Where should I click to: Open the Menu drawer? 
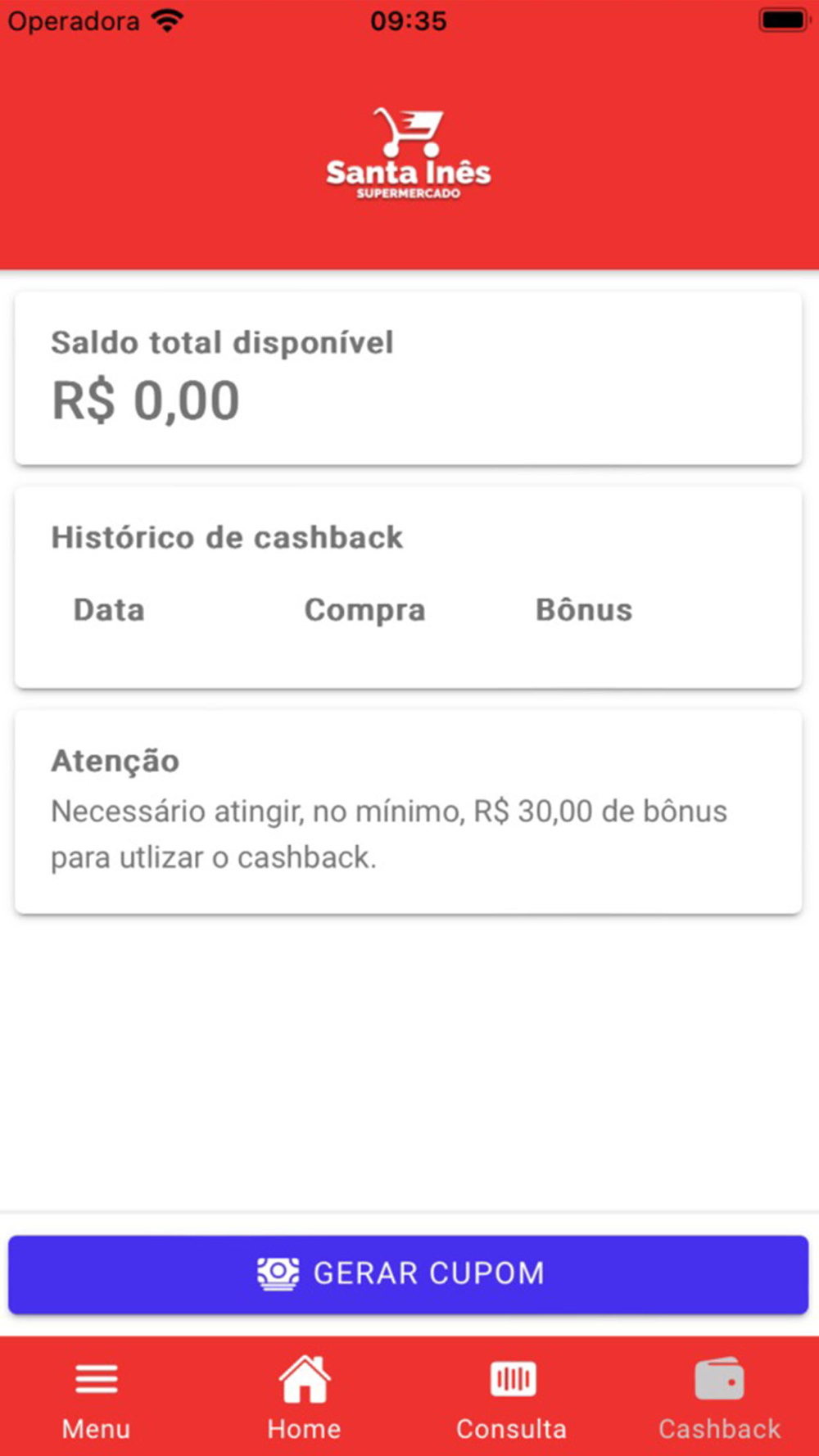(97, 1398)
